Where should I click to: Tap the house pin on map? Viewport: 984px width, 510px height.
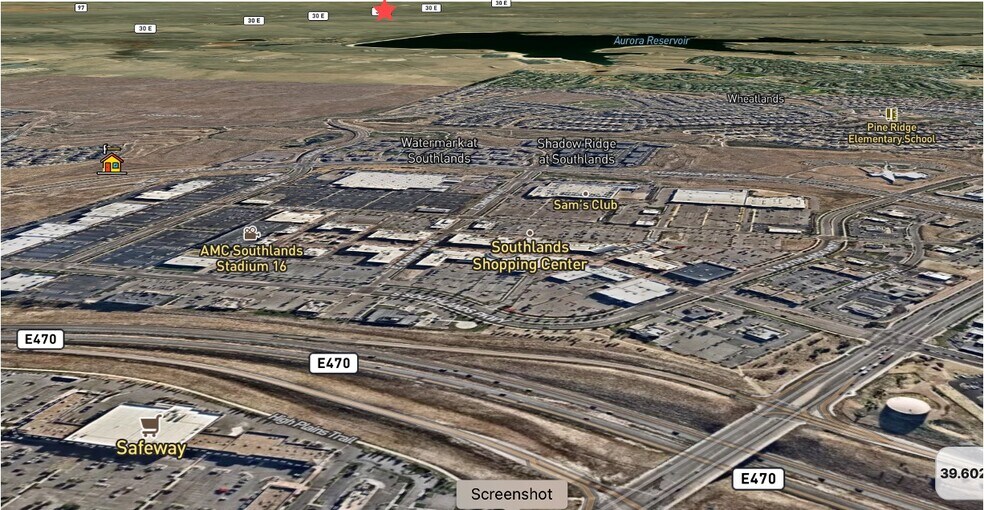(x=111, y=160)
